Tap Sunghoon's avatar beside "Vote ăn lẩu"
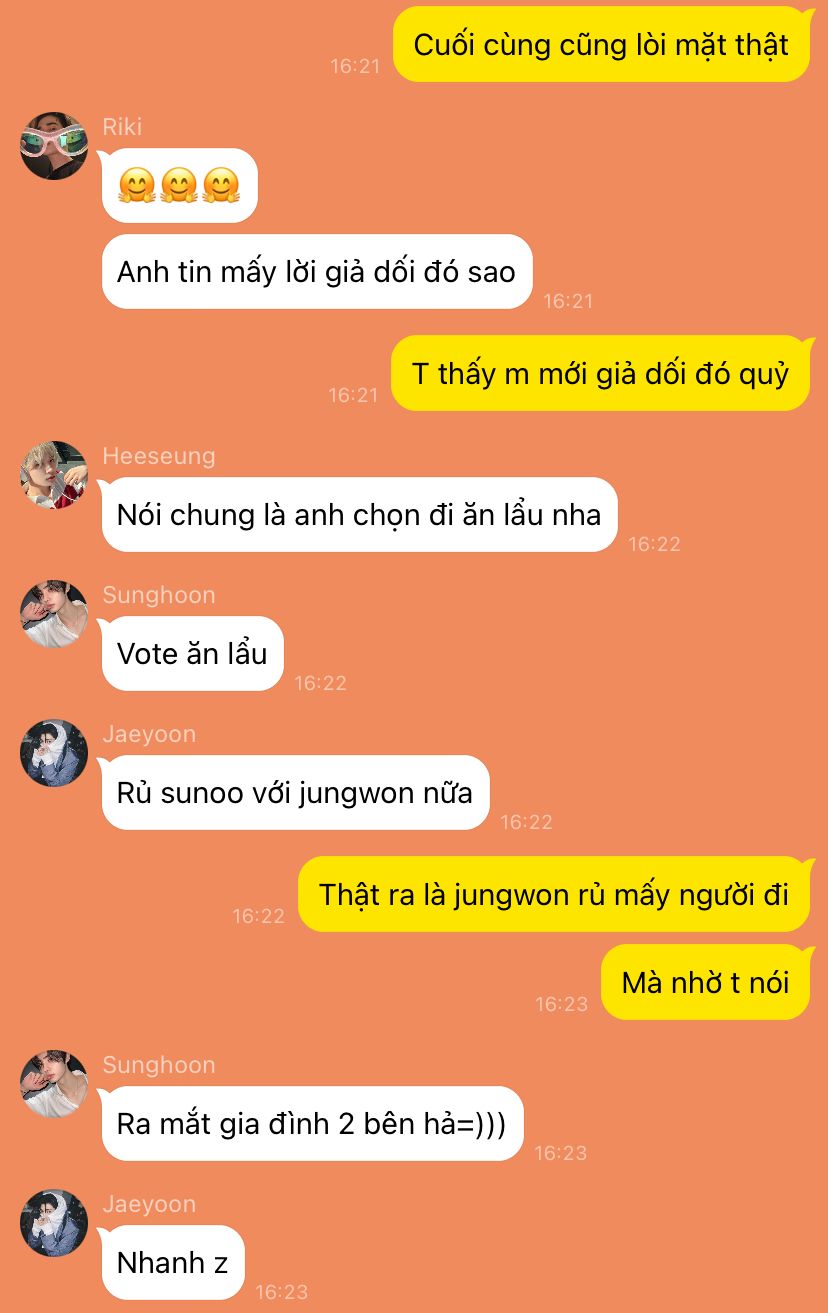828x1313 pixels. (x=54, y=614)
